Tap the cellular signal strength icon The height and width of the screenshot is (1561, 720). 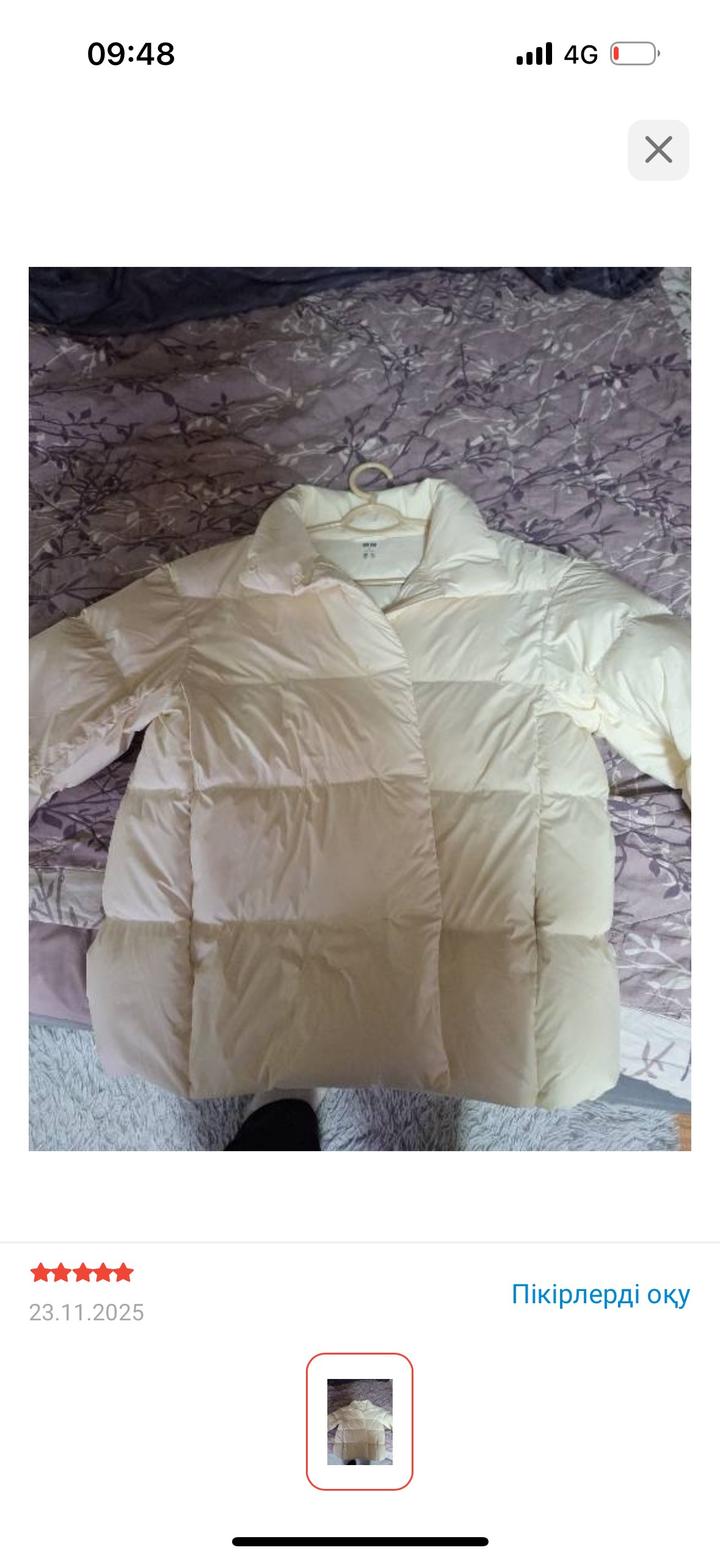(536, 53)
